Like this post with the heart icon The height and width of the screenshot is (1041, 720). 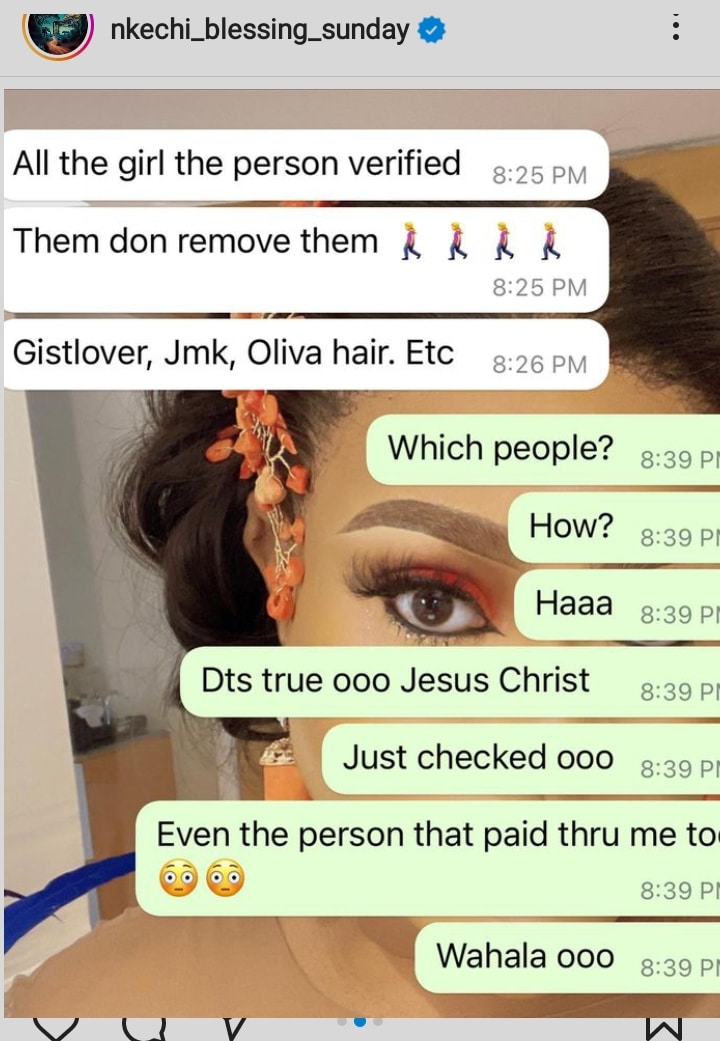(57, 1027)
